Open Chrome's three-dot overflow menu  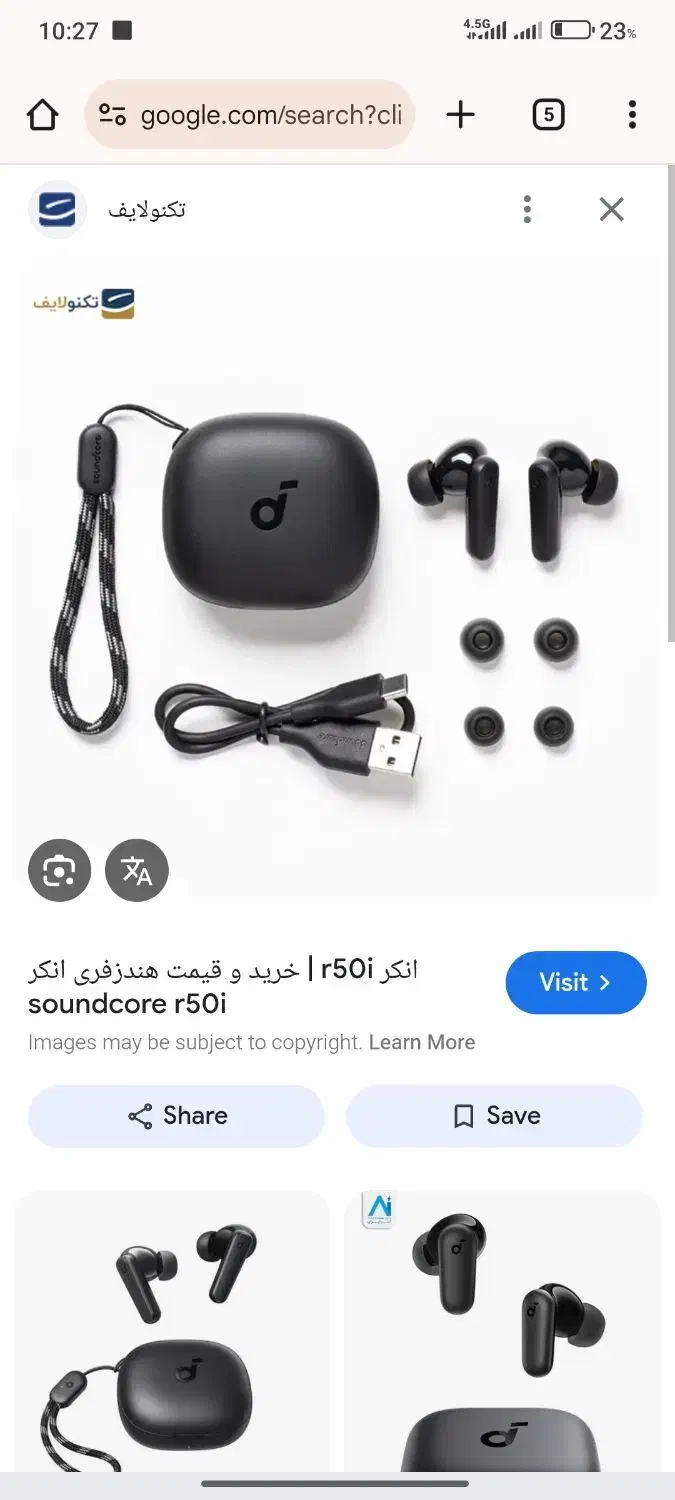[632, 115]
